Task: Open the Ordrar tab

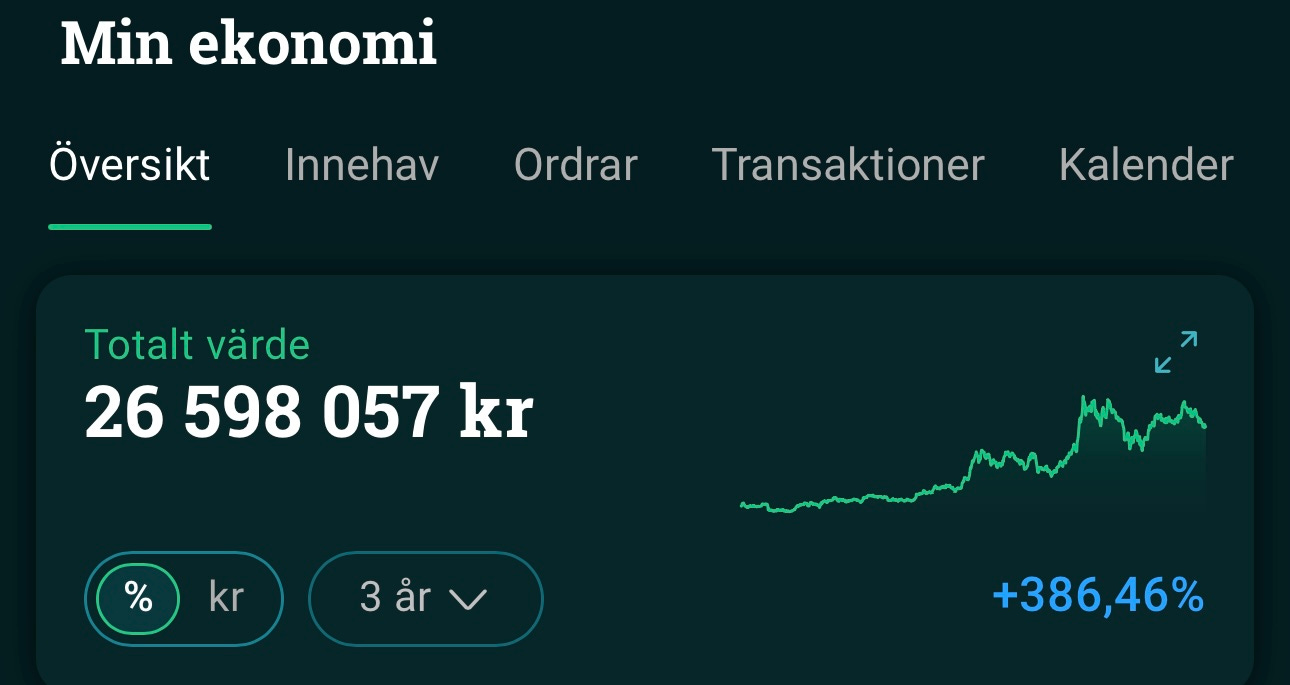Action: click(575, 165)
